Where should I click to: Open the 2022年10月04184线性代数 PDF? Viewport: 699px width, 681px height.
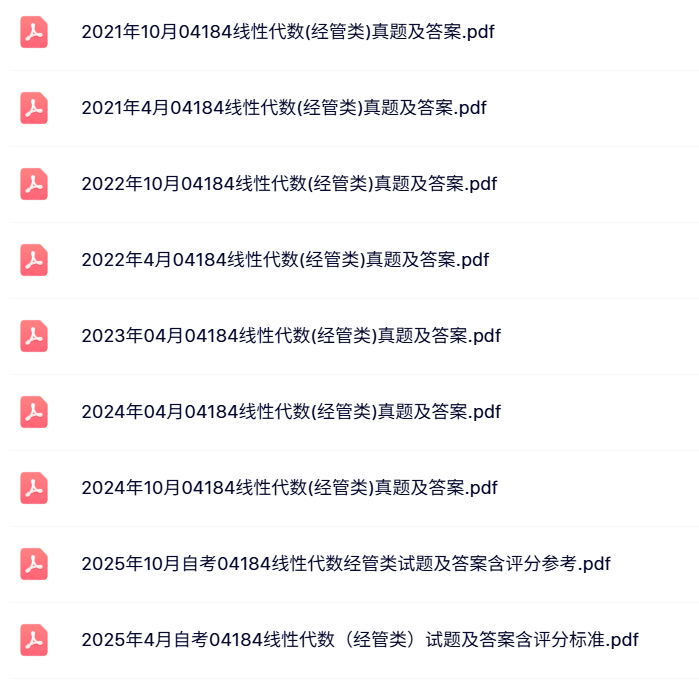coord(288,184)
